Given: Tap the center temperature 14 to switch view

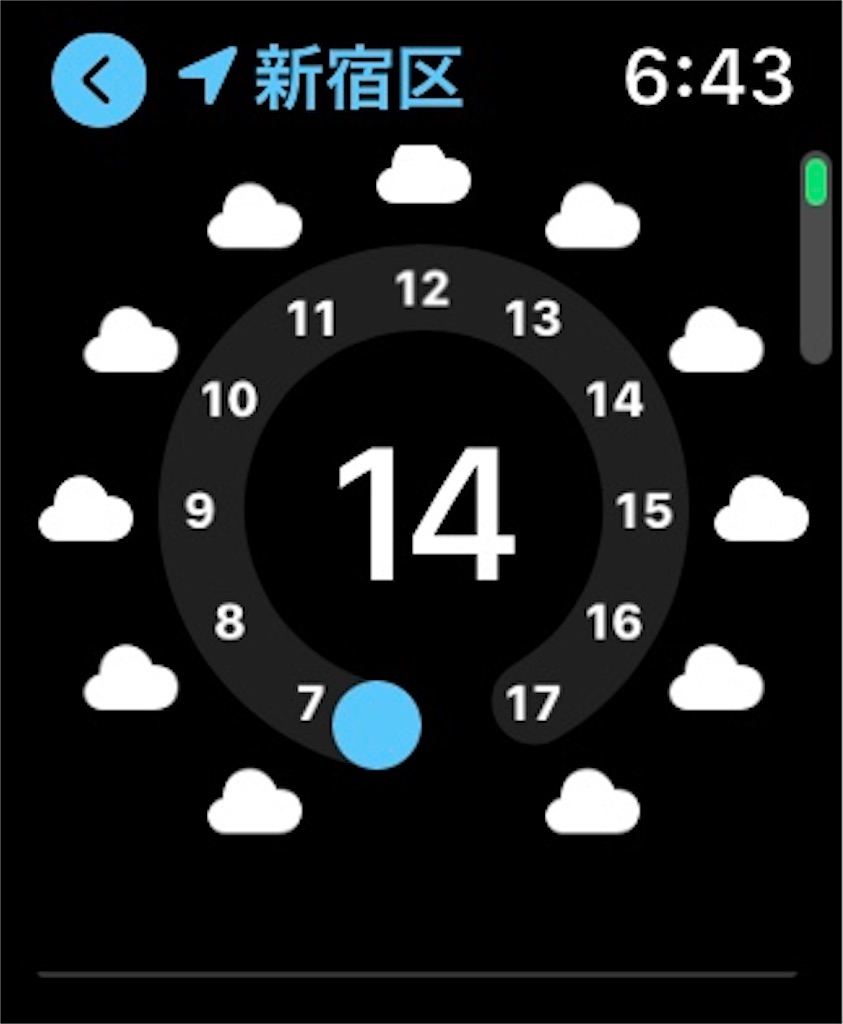Looking at the screenshot, I should pos(425,515).
